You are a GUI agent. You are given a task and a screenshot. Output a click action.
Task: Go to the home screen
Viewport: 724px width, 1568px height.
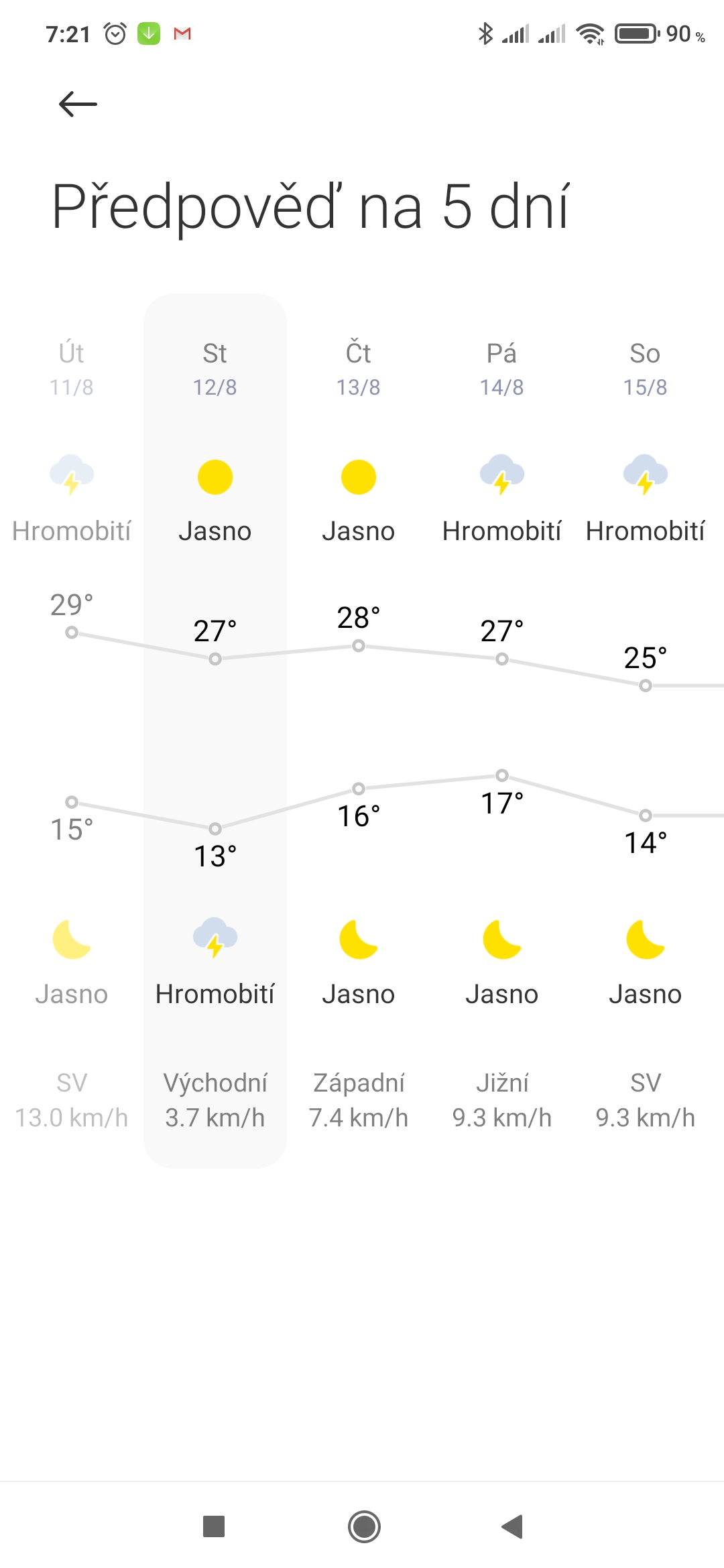364,1526
